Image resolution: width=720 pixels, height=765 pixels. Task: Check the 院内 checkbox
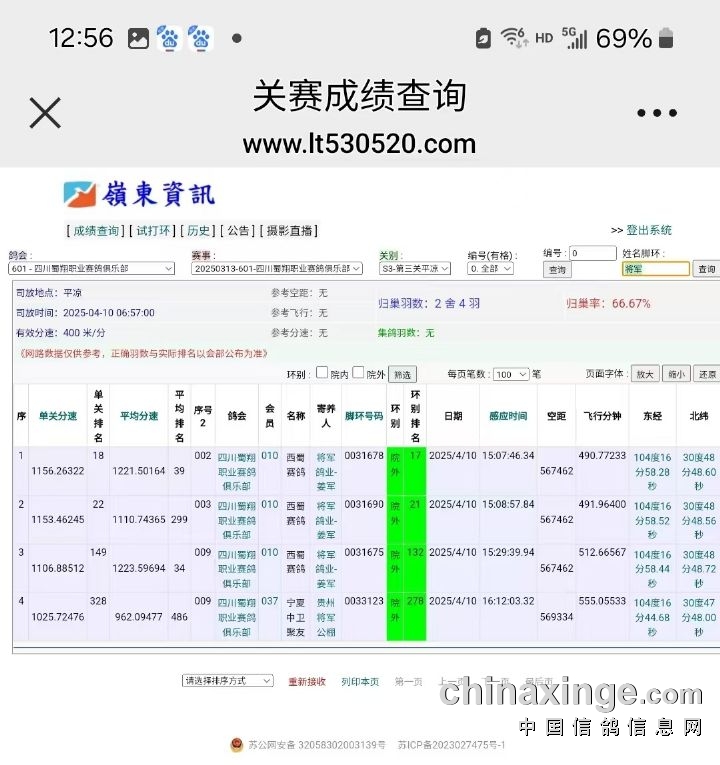[321, 373]
